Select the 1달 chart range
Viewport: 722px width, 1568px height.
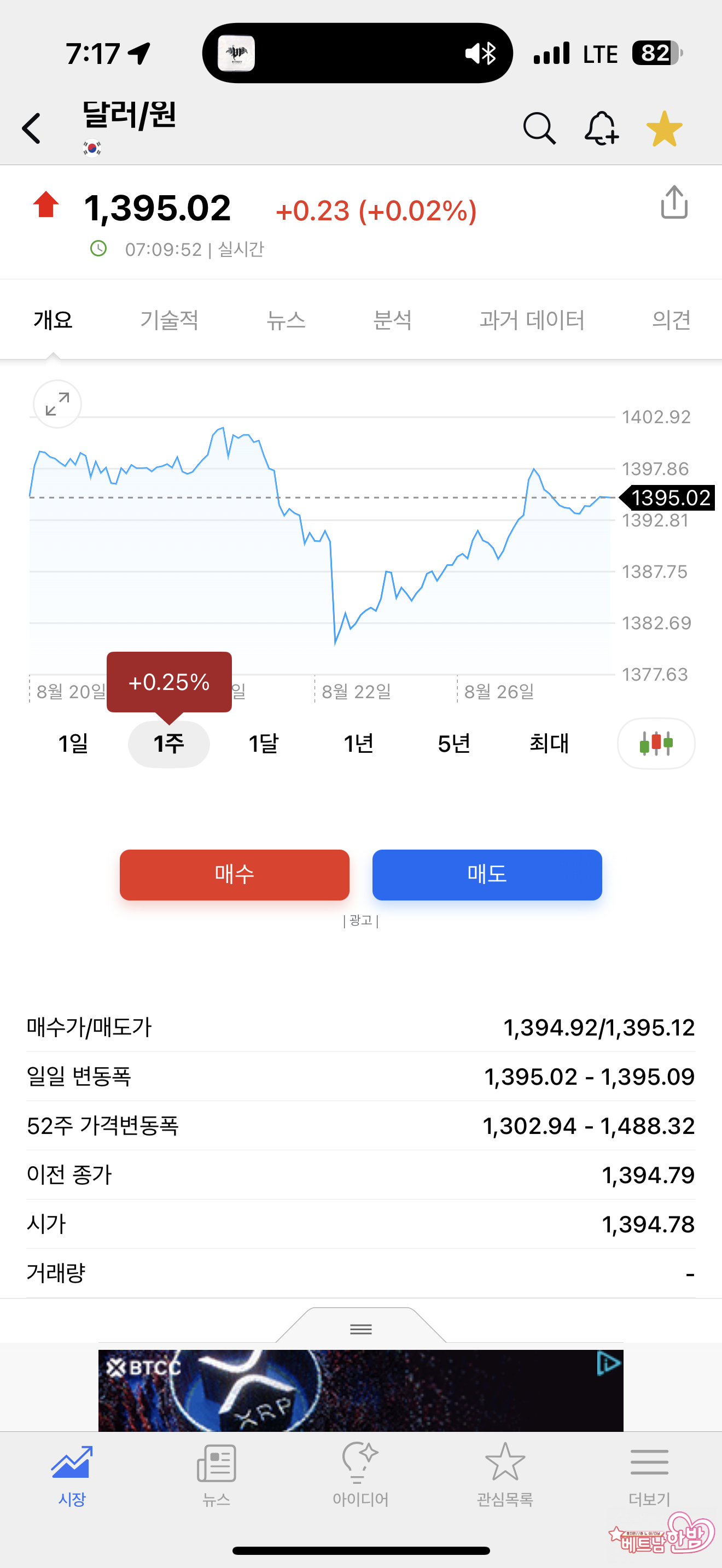[264, 744]
